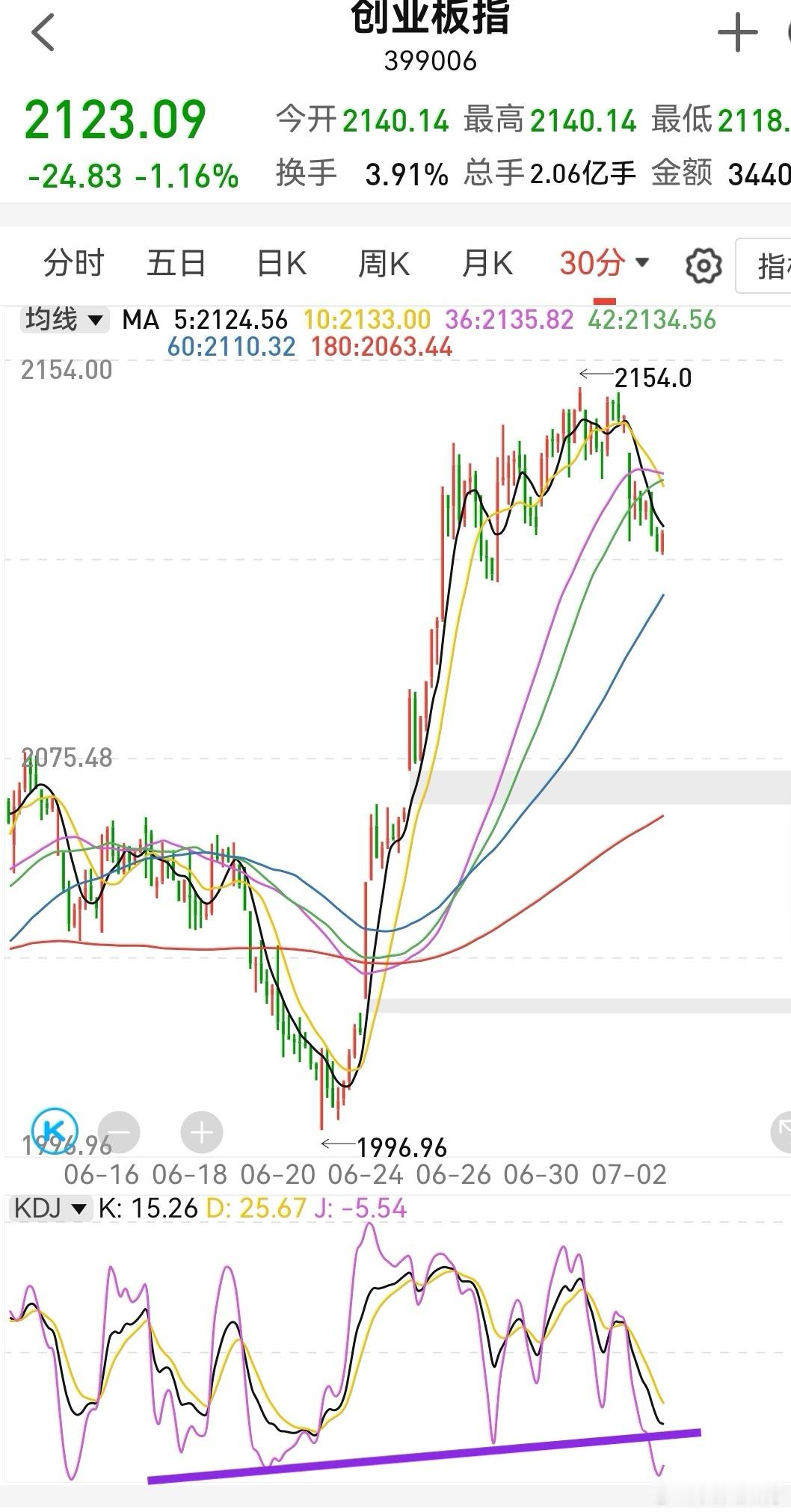791x1512 pixels.
Task: Switch to the 五日 chart tab
Action: point(176,263)
